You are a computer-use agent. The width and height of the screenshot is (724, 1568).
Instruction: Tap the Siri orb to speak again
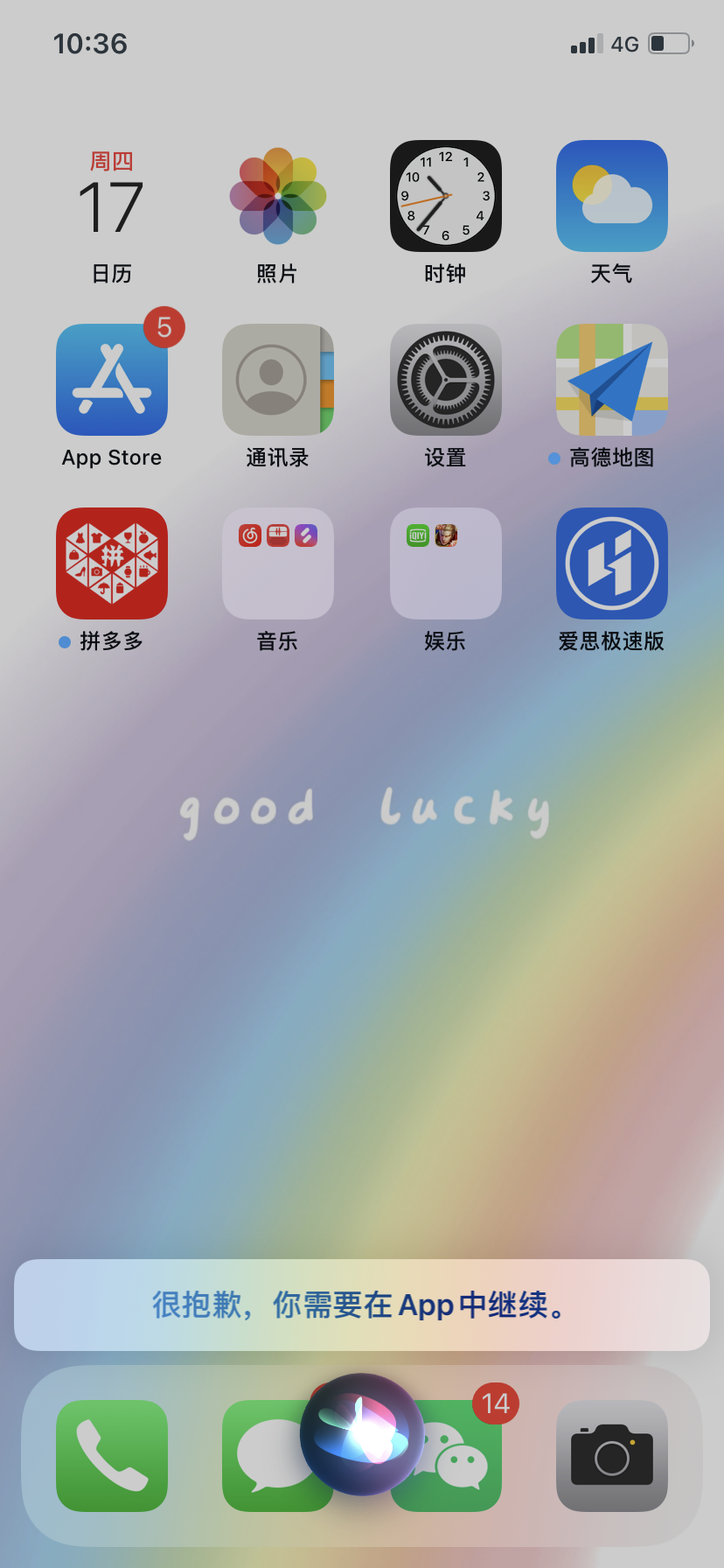pyautogui.click(x=362, y=1435)
